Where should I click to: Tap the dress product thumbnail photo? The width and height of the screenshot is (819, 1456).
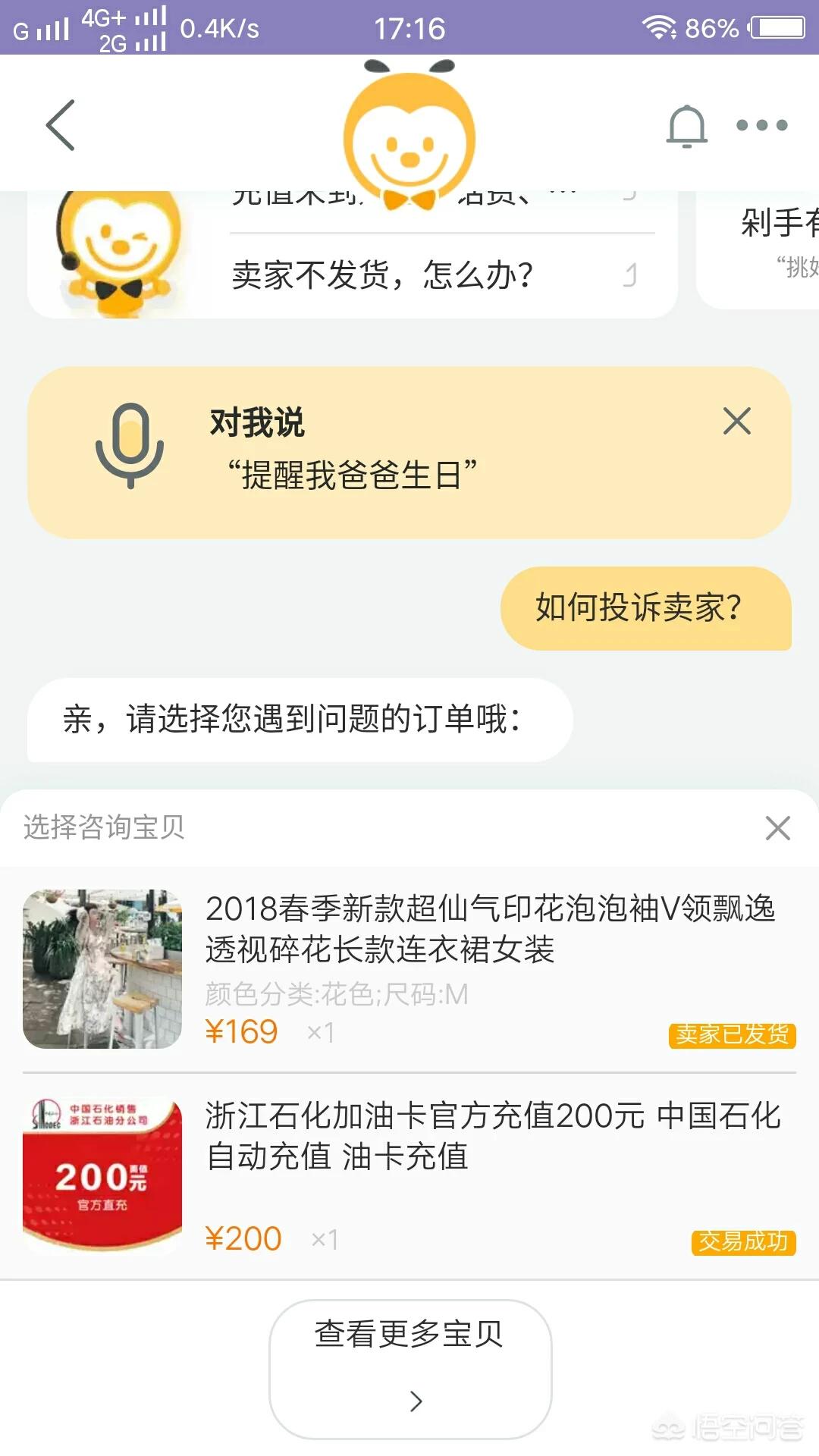pos(102,967)
